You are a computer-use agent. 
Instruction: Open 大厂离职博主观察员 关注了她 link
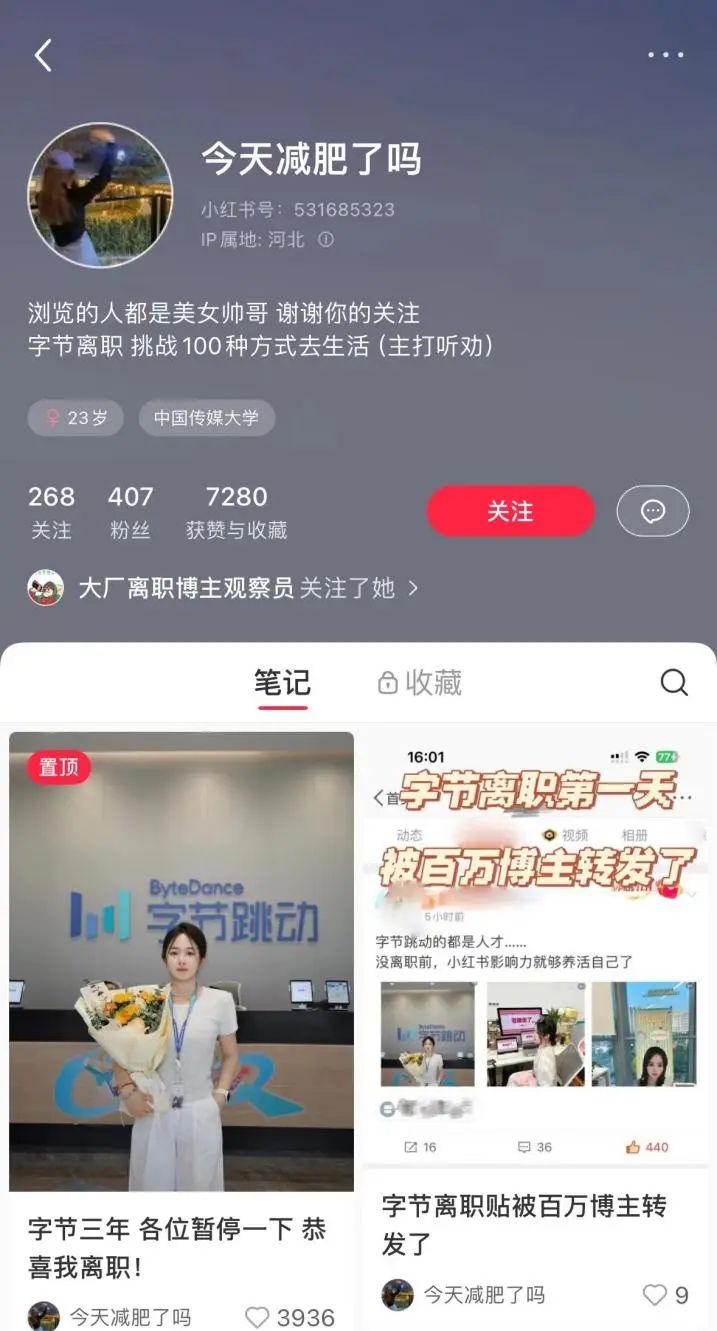[223, 588]
